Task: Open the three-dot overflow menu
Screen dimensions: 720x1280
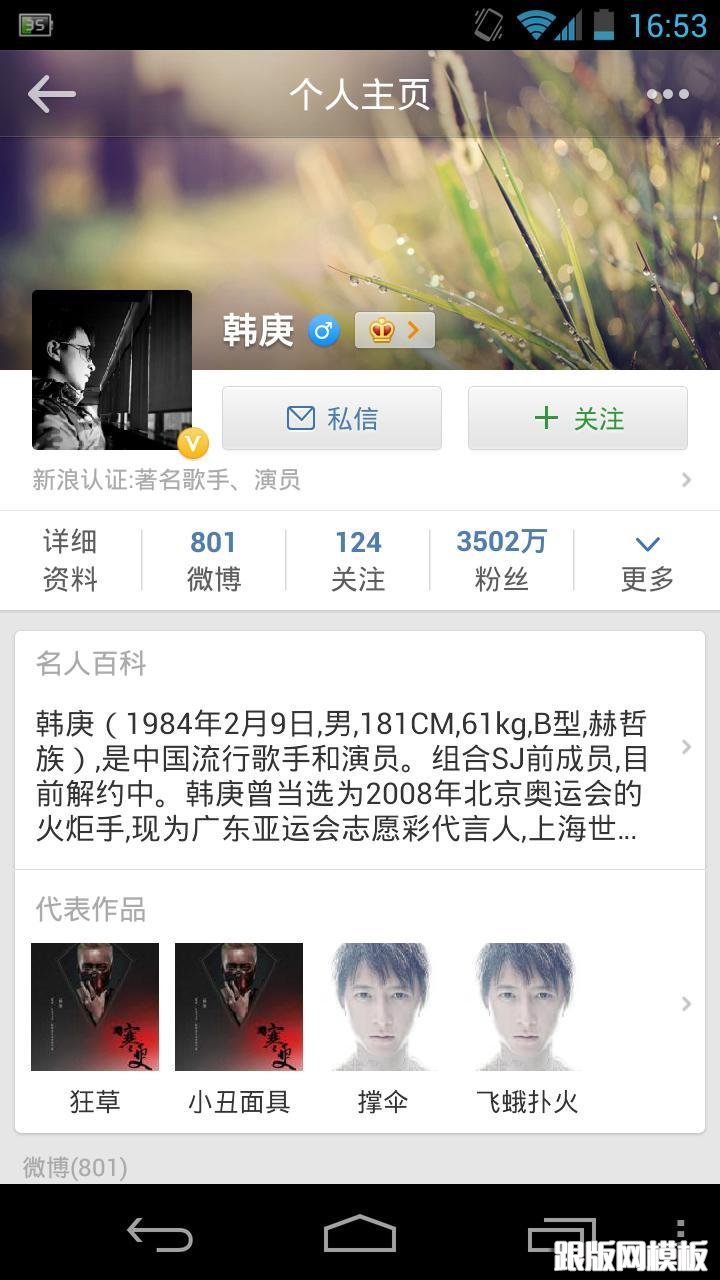Action: [667, 95]
